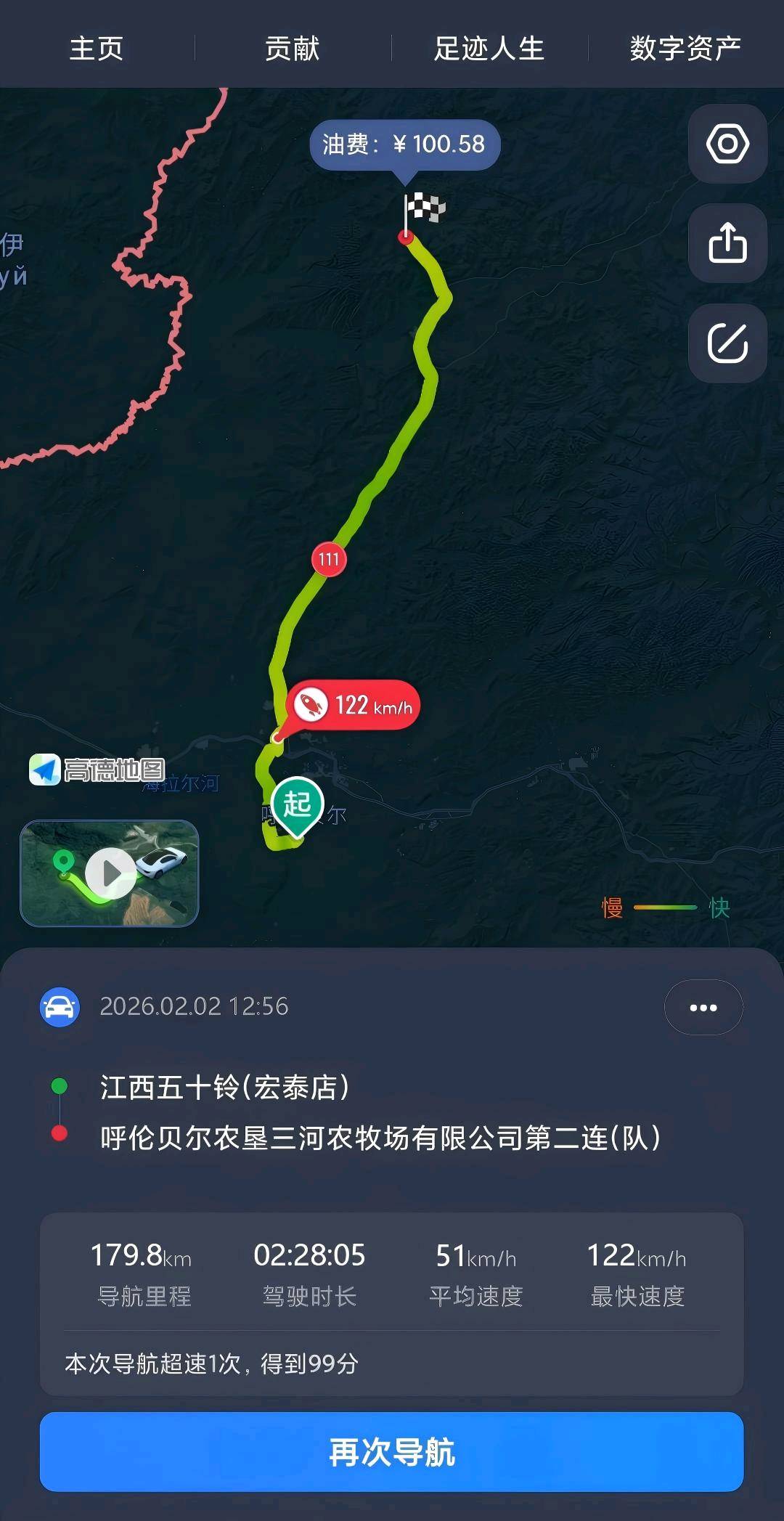The width and height of the screenshot is (784, 1521).
Task: Open the hexagon settings icon
Action: [x=727, y=144]
